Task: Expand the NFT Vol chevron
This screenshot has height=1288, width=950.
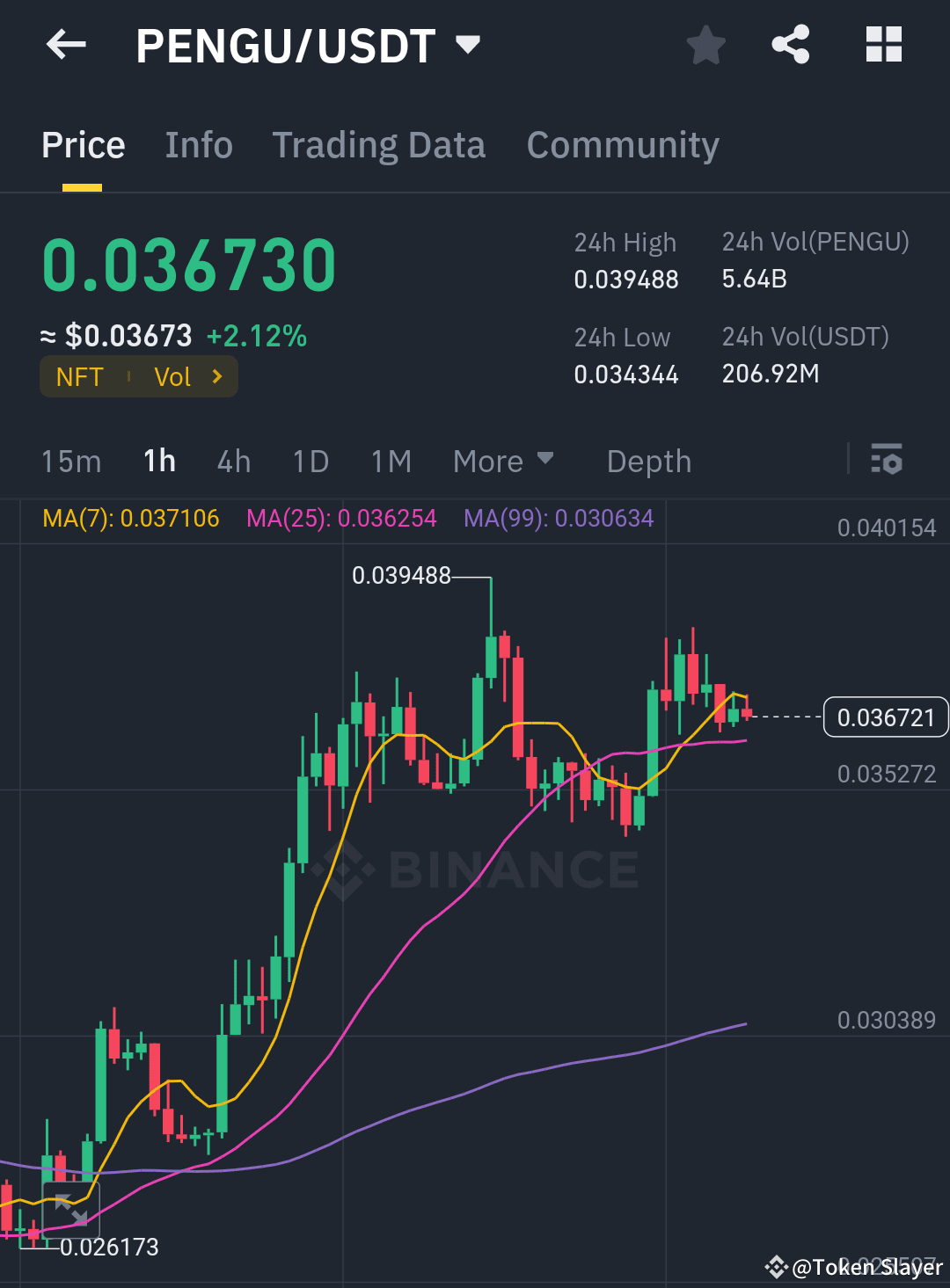Action: (217, 376)
